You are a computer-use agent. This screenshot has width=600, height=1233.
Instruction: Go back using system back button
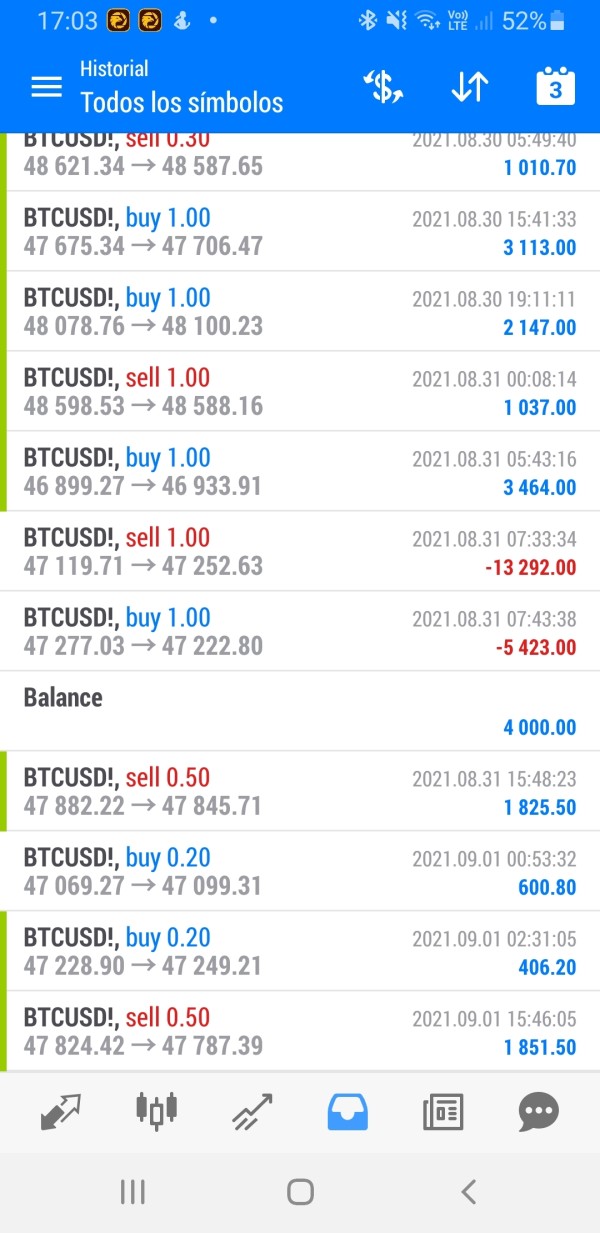pos(468,1191)
